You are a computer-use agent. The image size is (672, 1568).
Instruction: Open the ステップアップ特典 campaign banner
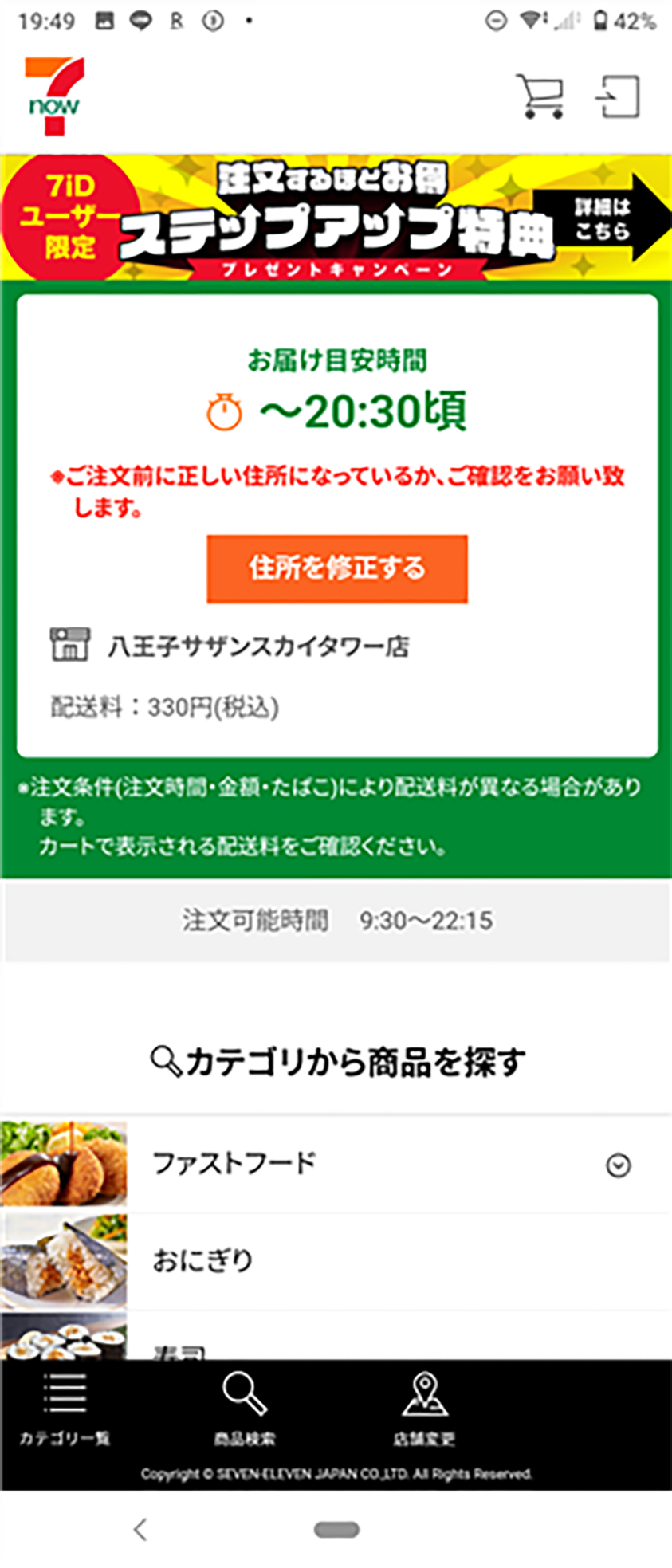pos(336,217)
